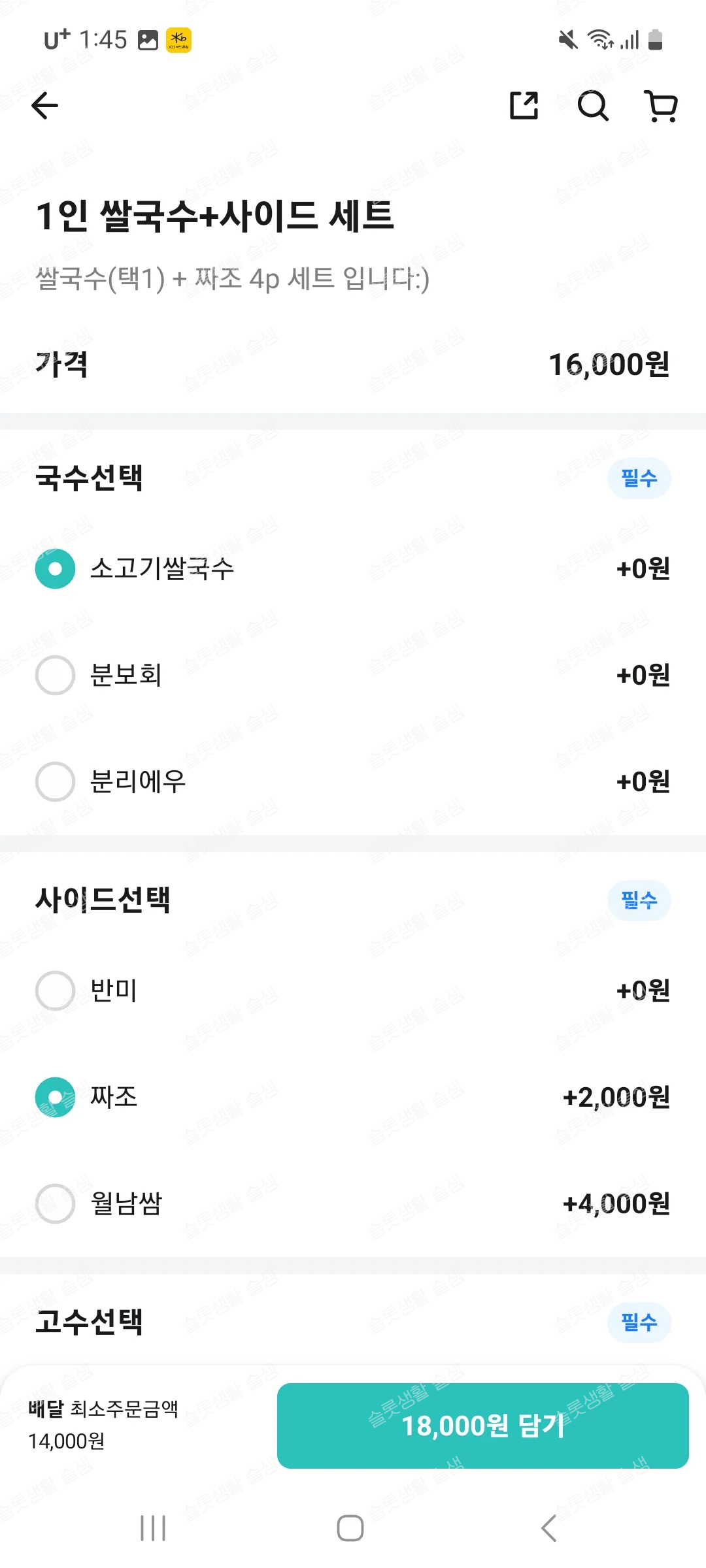This screenshot has height=1568, width=706.
Task: Open recent apps from the navigation bar
Action: pos(153,1528)
